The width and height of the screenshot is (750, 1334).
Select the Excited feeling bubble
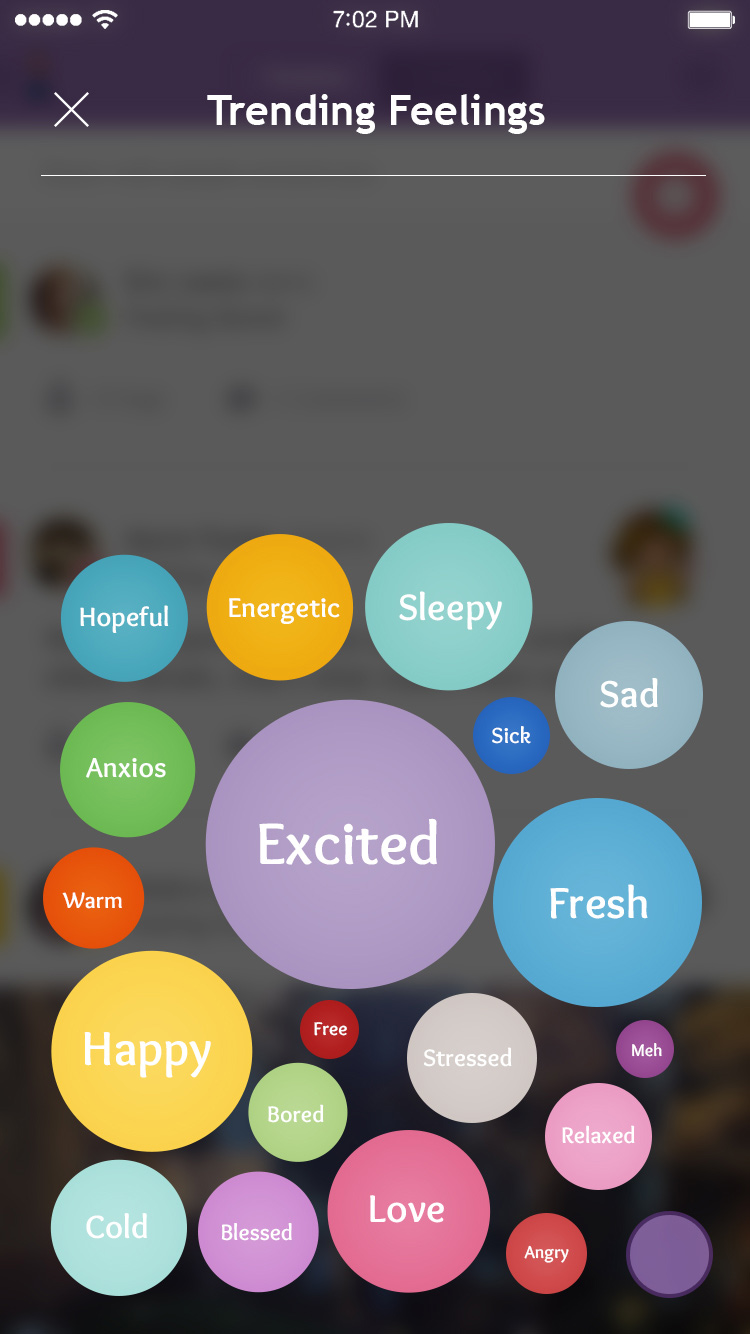pyautogui.click(x=349, y=844)
